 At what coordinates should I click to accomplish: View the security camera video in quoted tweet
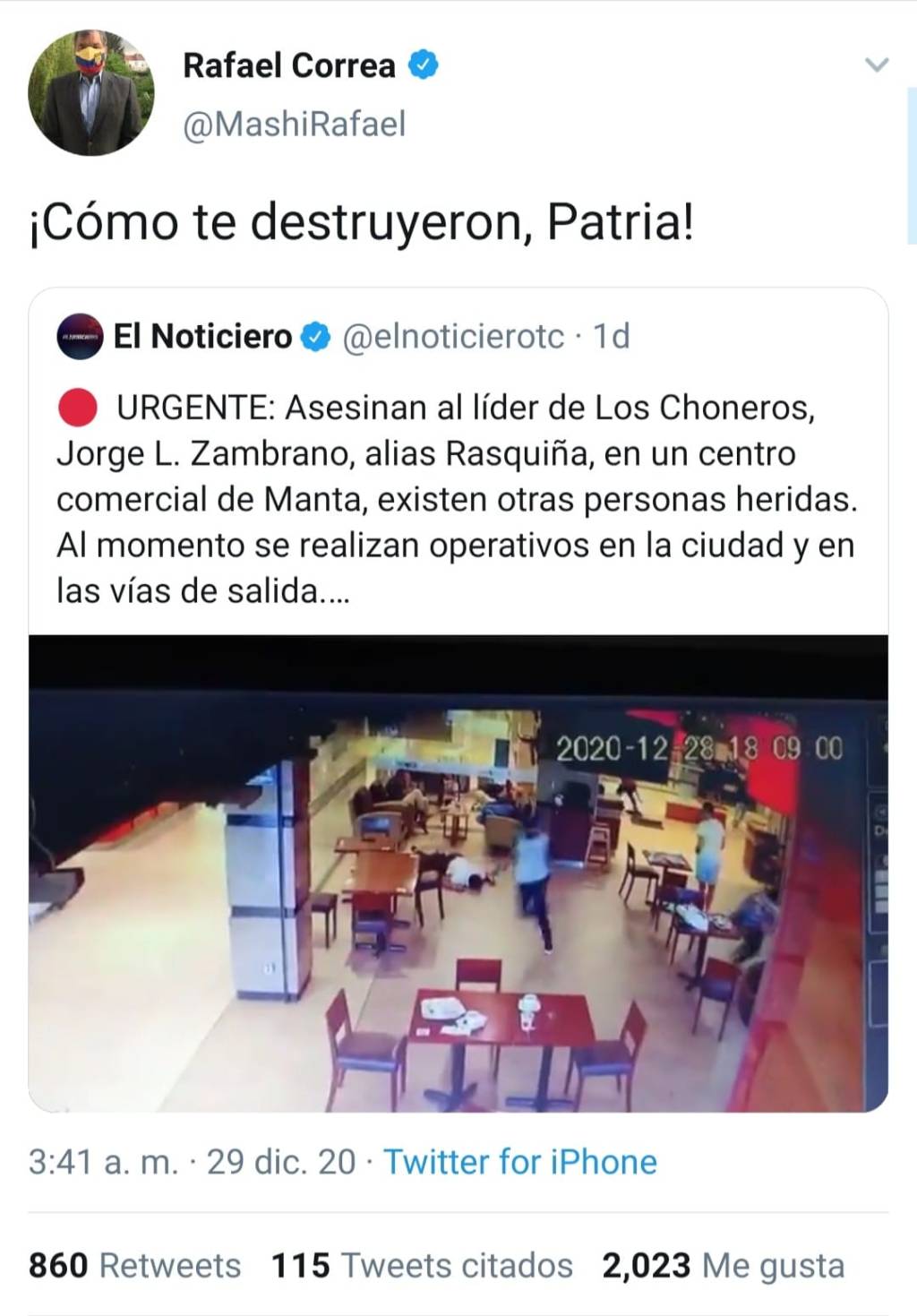coord(458,873)
